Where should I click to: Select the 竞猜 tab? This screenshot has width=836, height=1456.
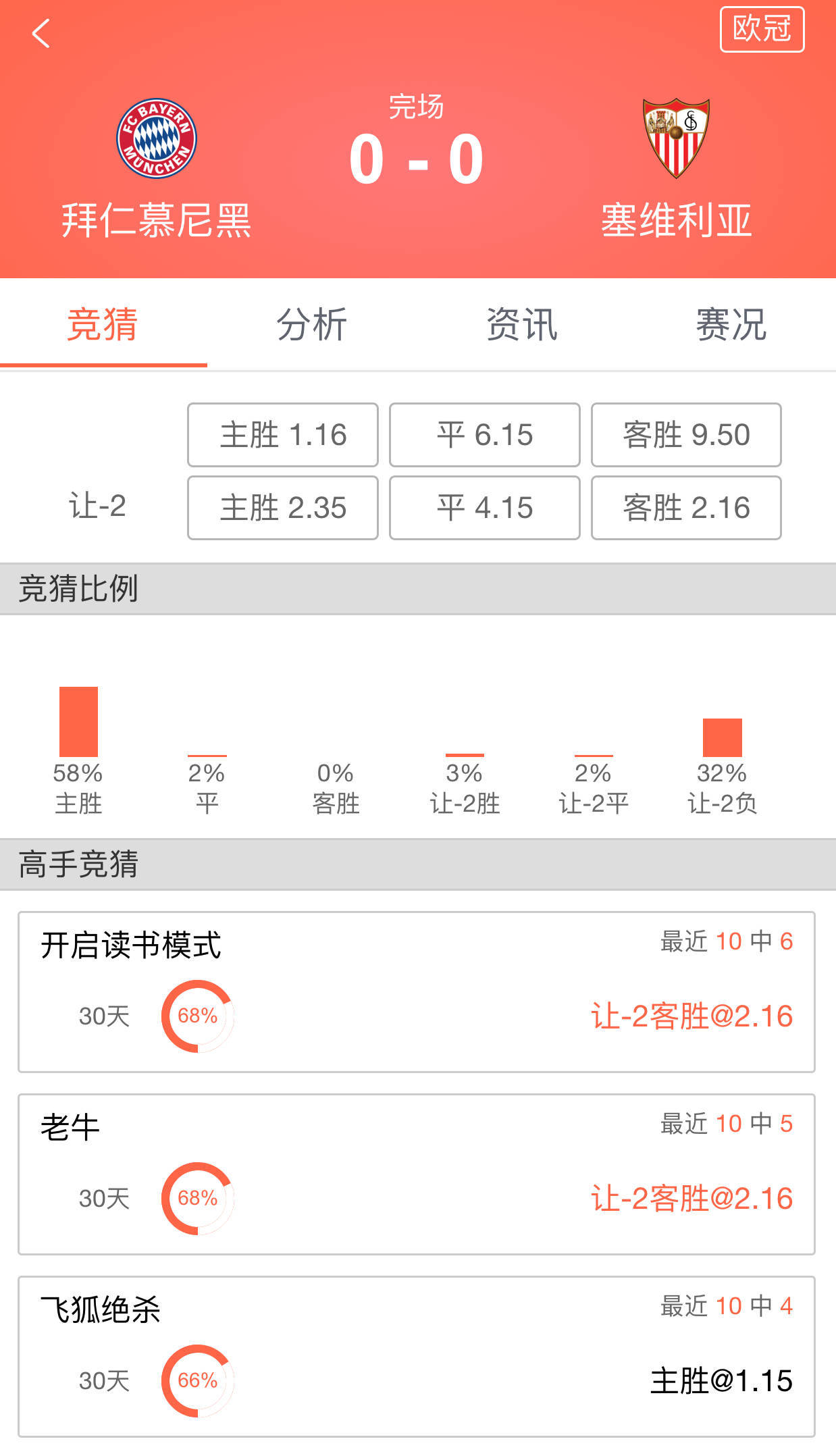click(103, 325)
